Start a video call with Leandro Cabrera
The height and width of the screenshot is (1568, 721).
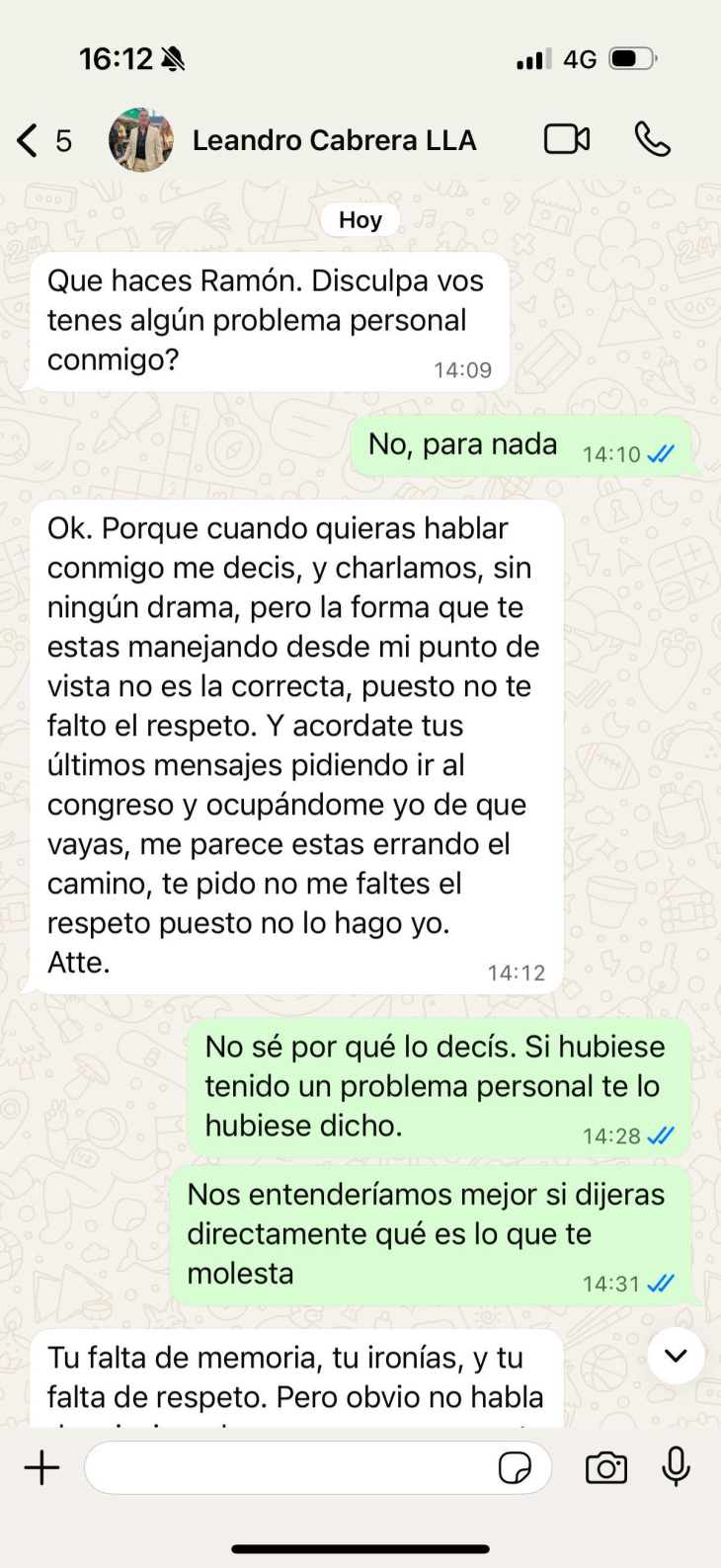(x=567, y=139)
